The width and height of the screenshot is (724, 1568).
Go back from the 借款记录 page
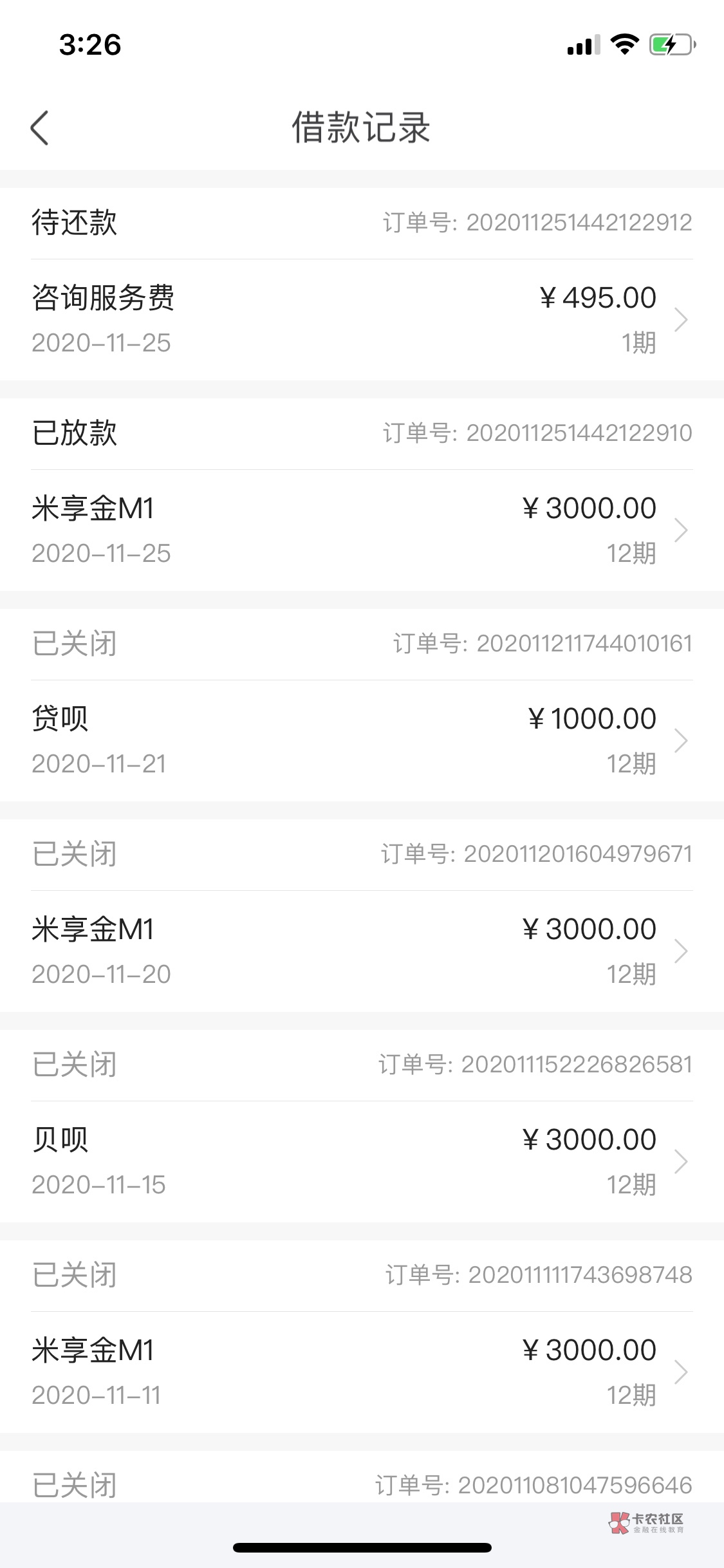(x=40, y=127)
